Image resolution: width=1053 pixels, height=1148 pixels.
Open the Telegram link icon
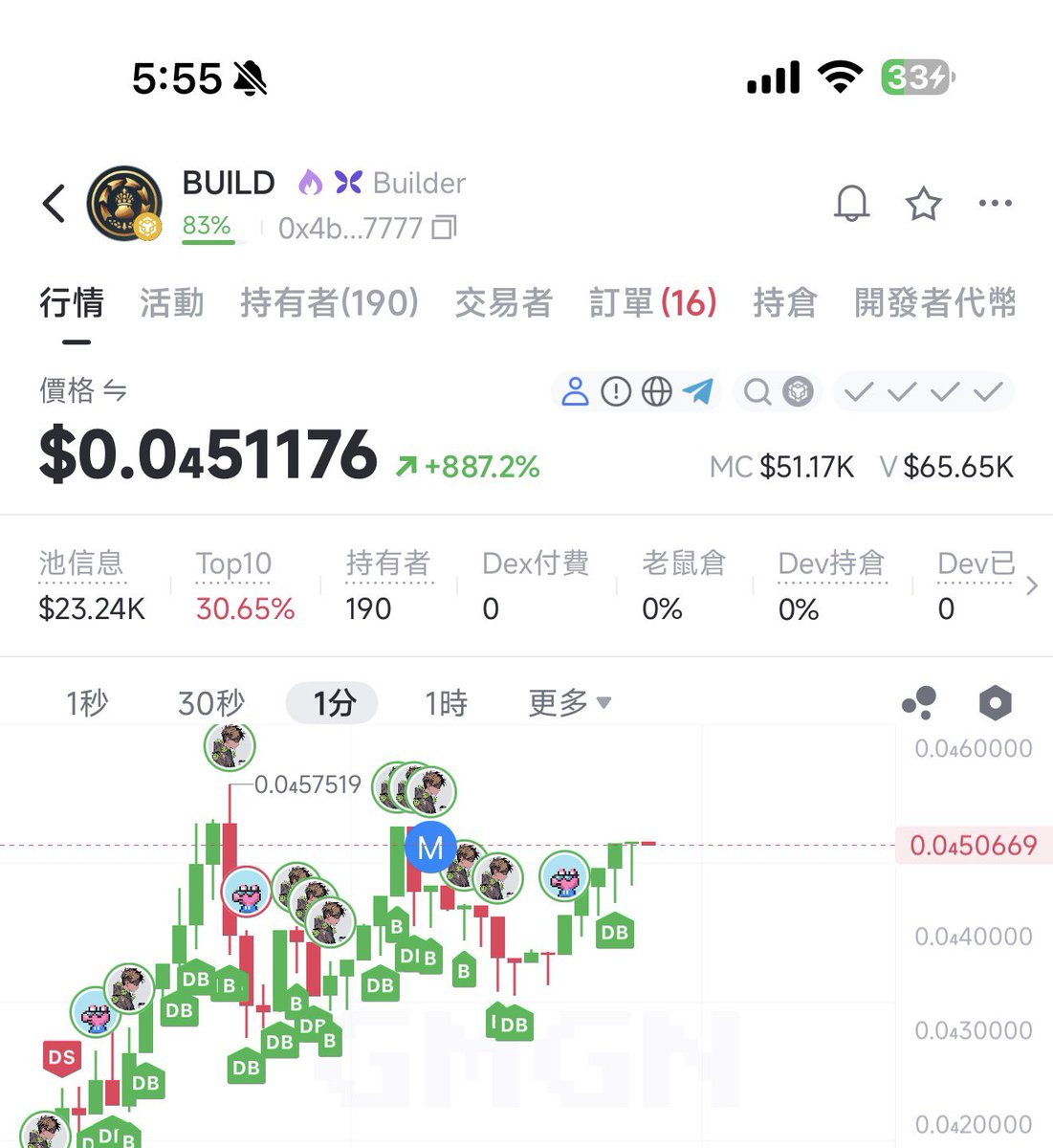pos(698,391)
